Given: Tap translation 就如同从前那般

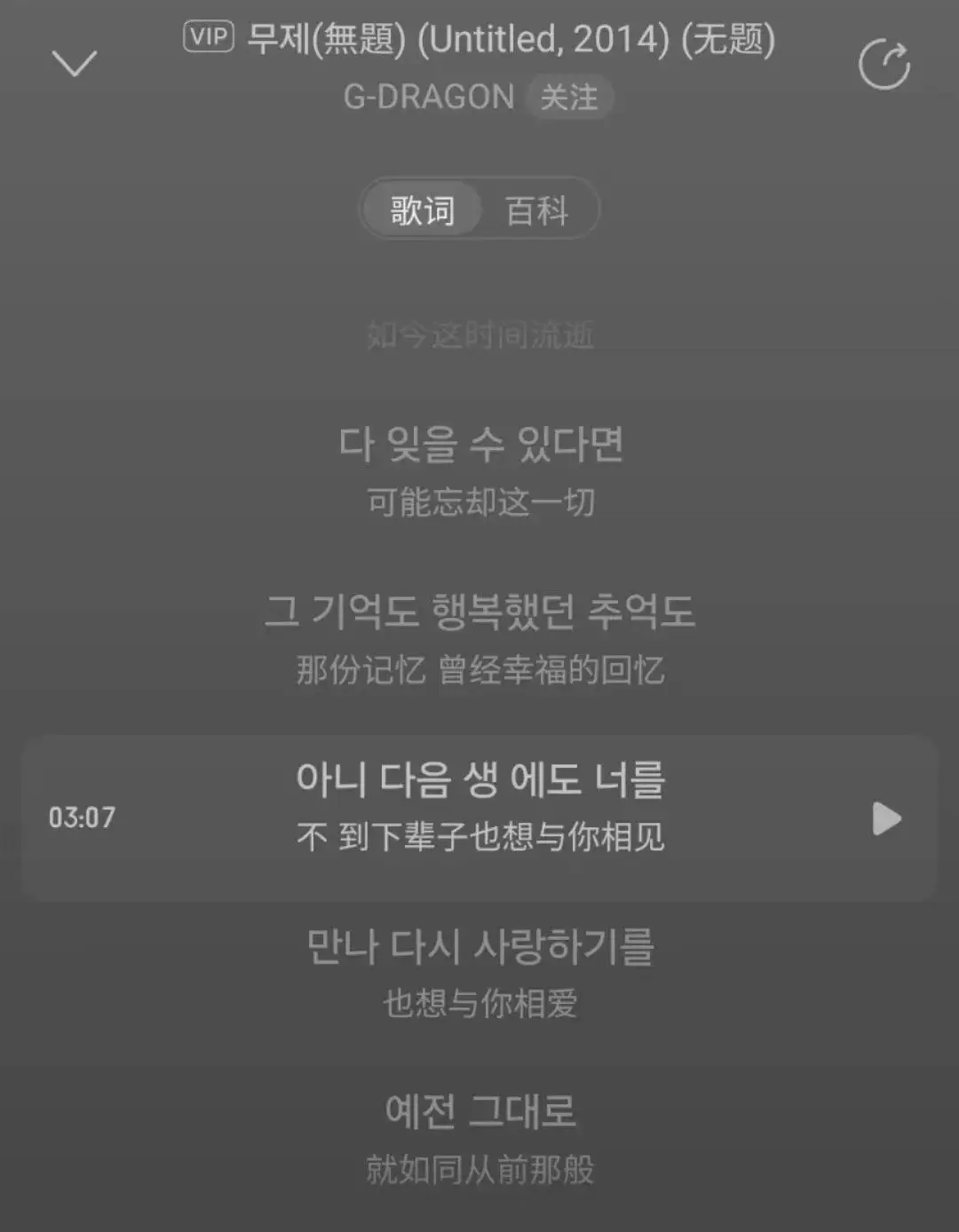Looking at the screenshot, I should coord(479,1170).
